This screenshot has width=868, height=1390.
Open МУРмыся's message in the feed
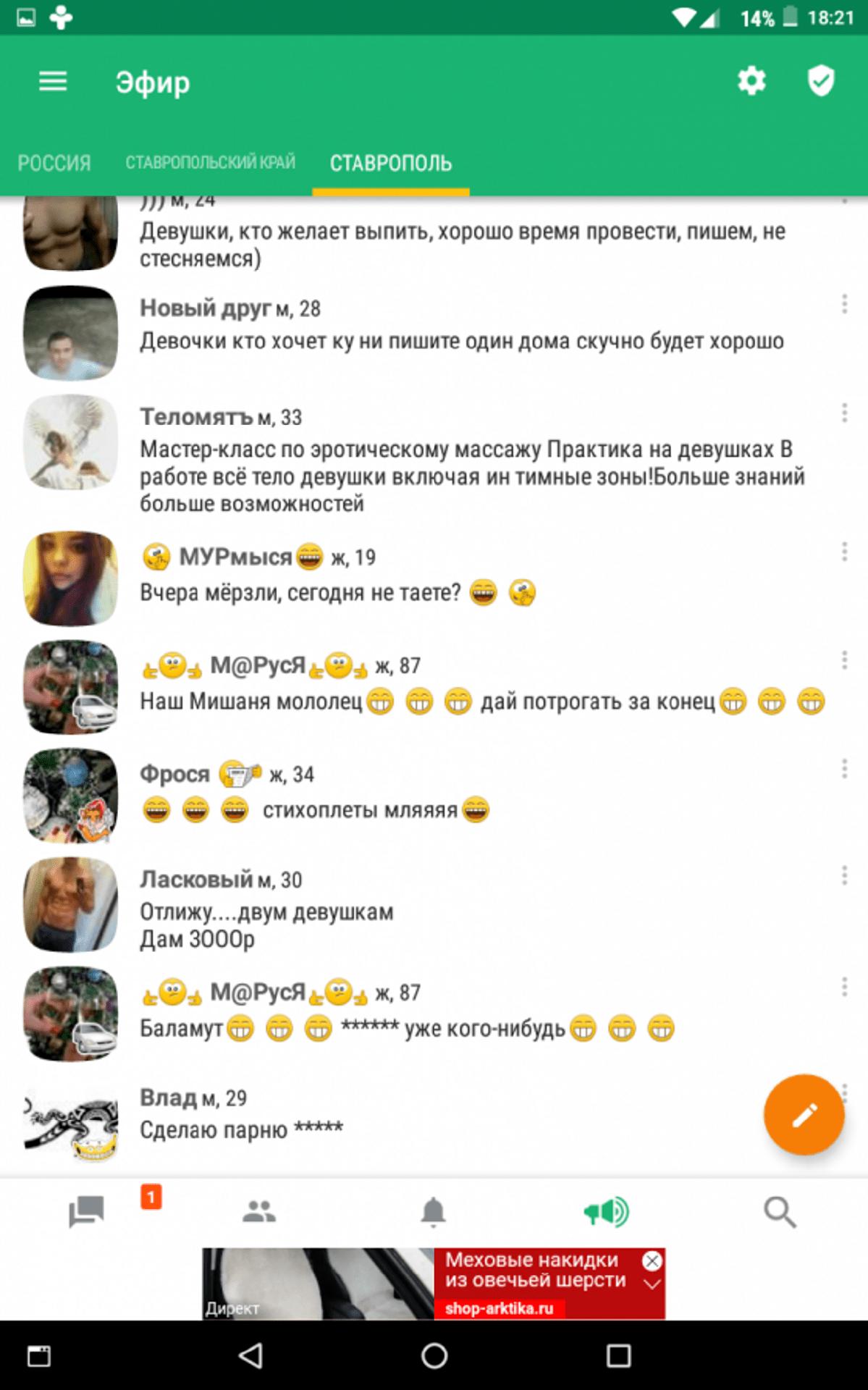click(434, 578)
